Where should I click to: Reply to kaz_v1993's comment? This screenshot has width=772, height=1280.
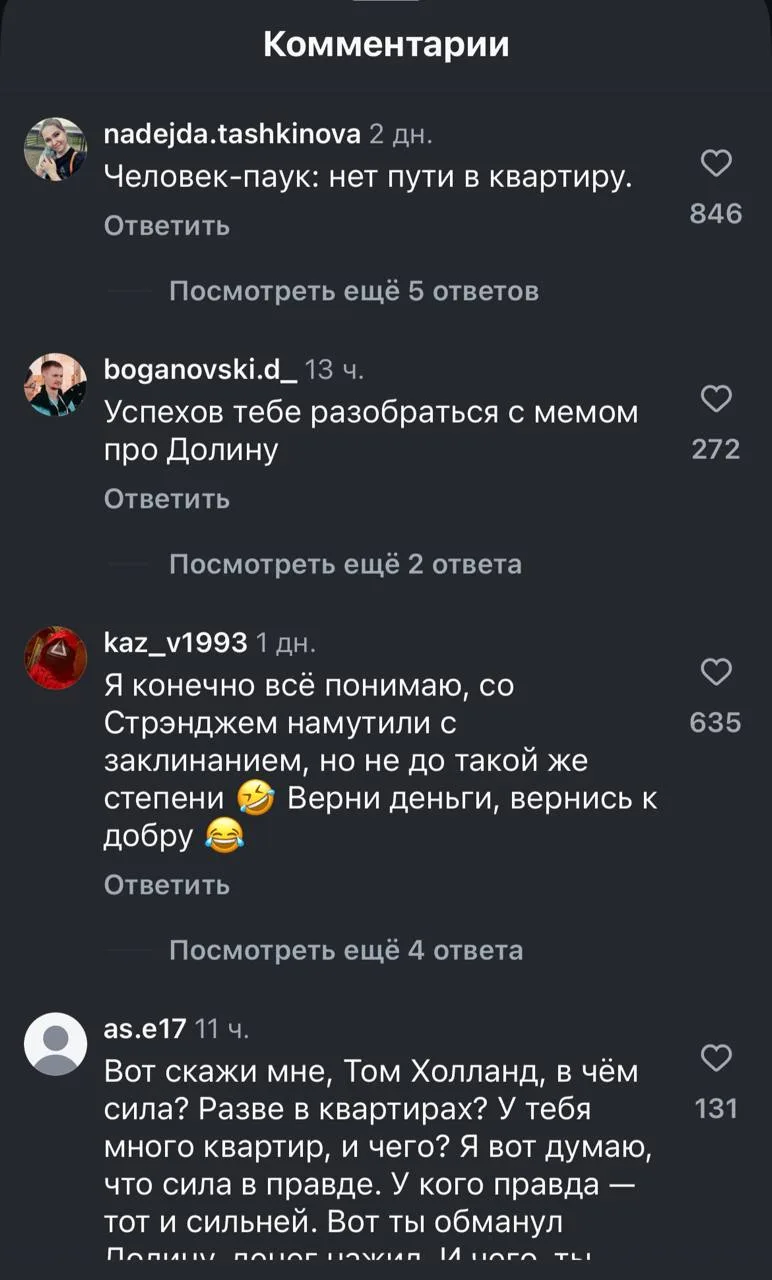point(167,885)
